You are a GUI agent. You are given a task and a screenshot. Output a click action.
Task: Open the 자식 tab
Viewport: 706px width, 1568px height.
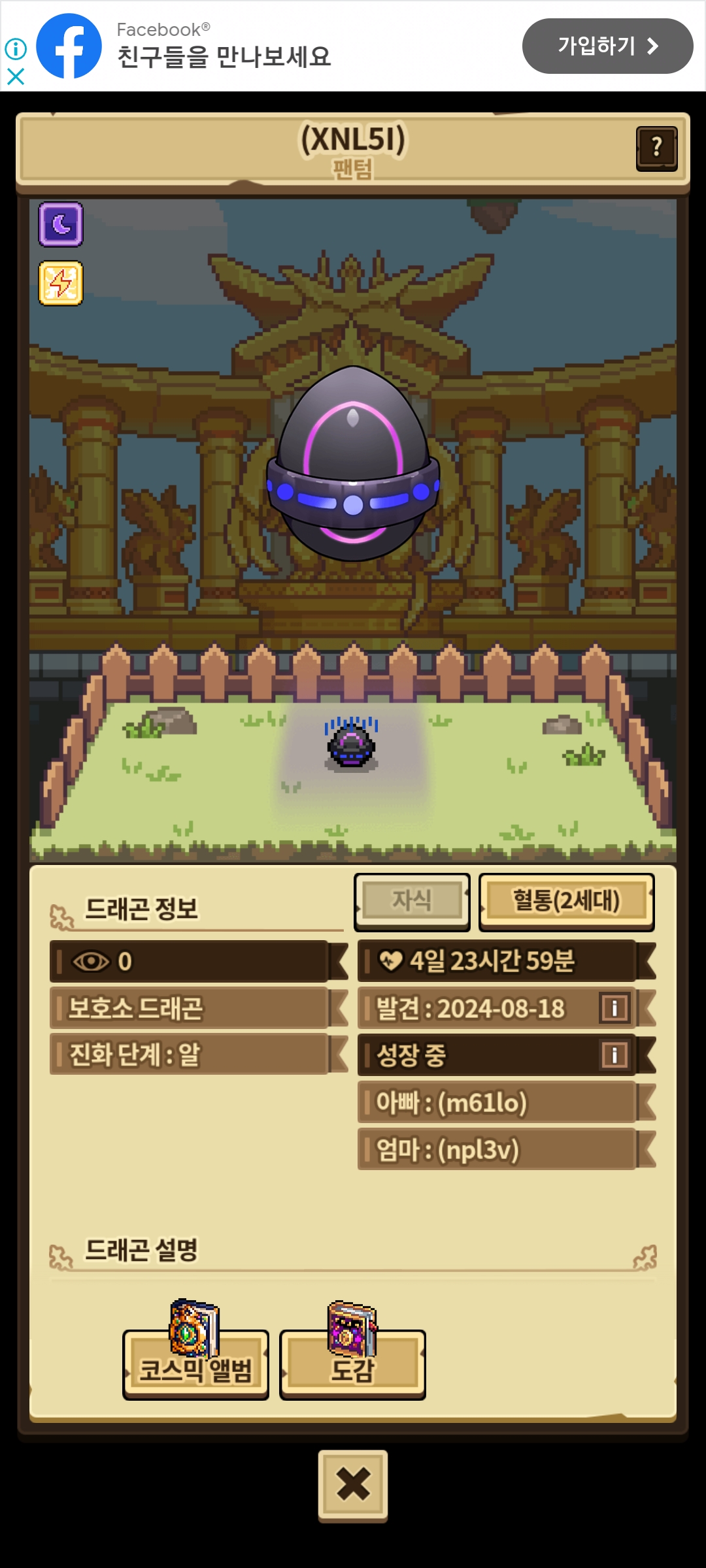point(412,901)
